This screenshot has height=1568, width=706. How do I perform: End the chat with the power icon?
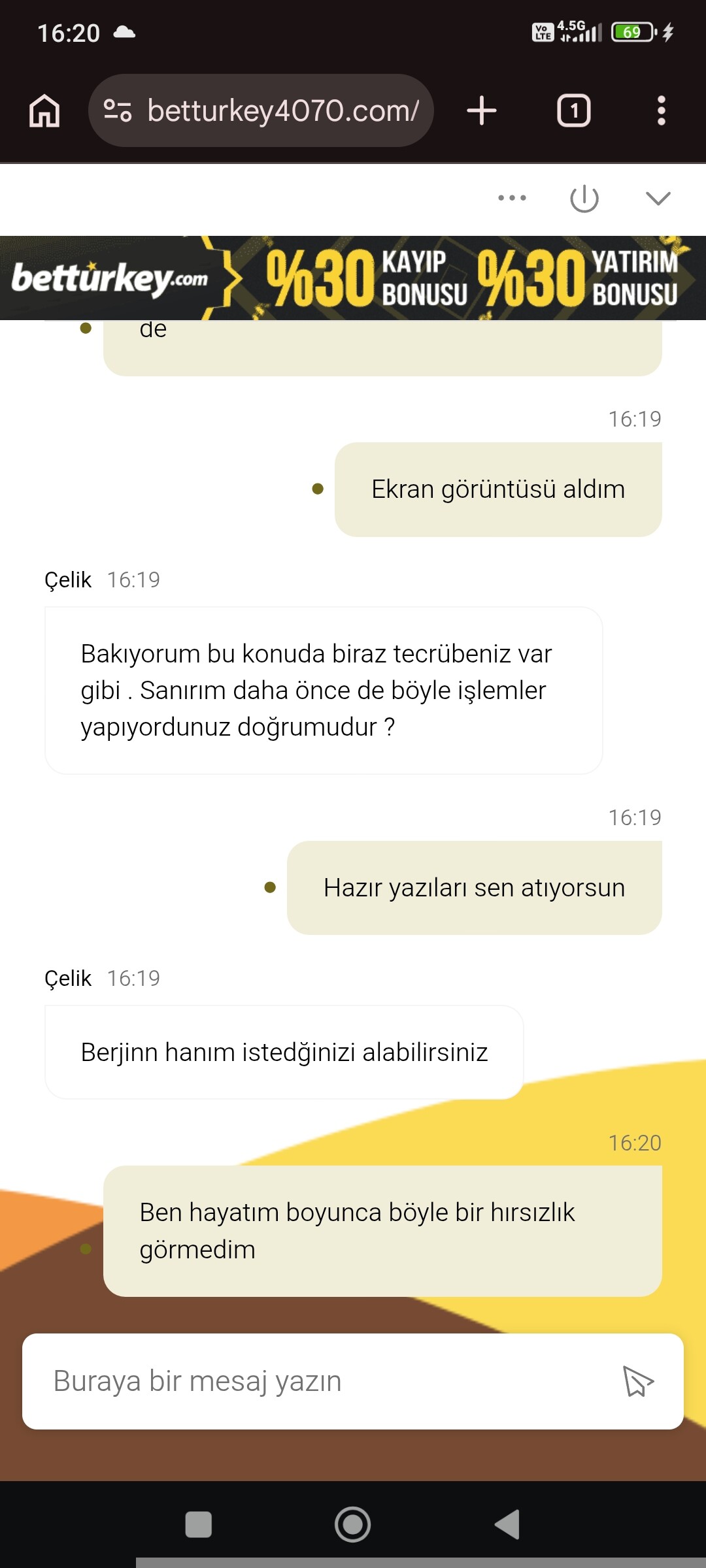coord(584,198)
